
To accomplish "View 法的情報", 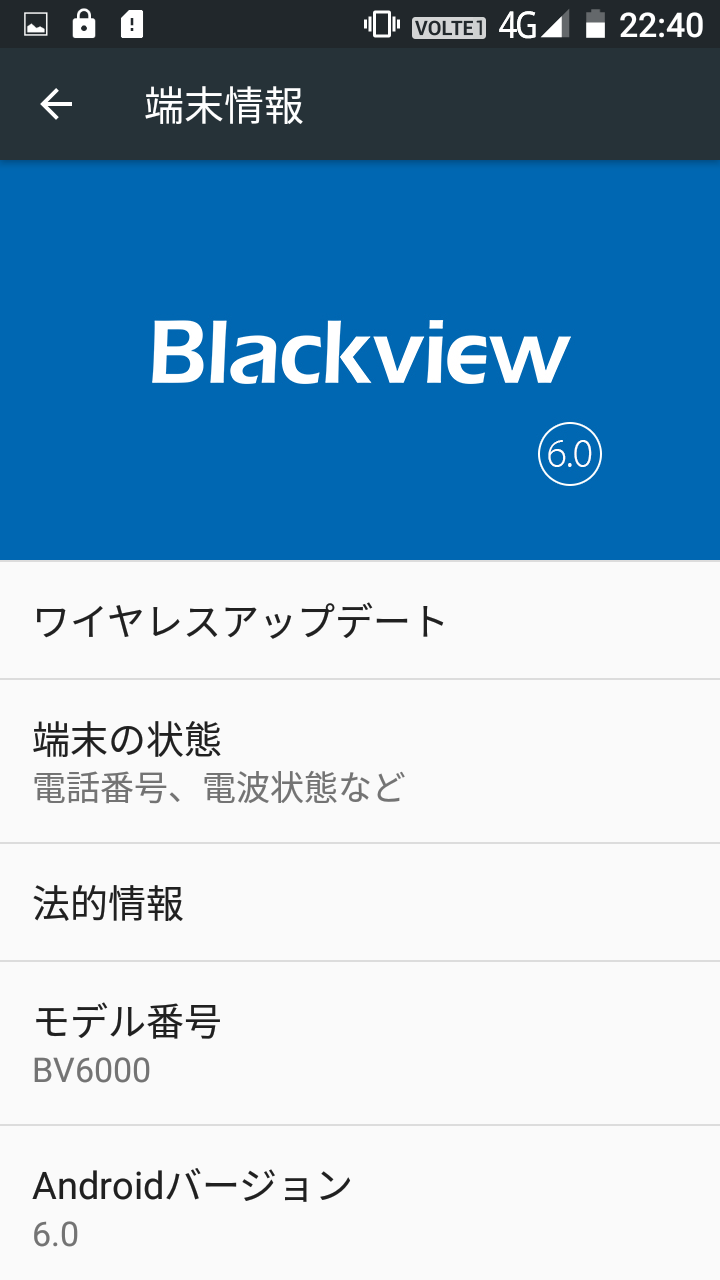I will (x=360, y=903).
